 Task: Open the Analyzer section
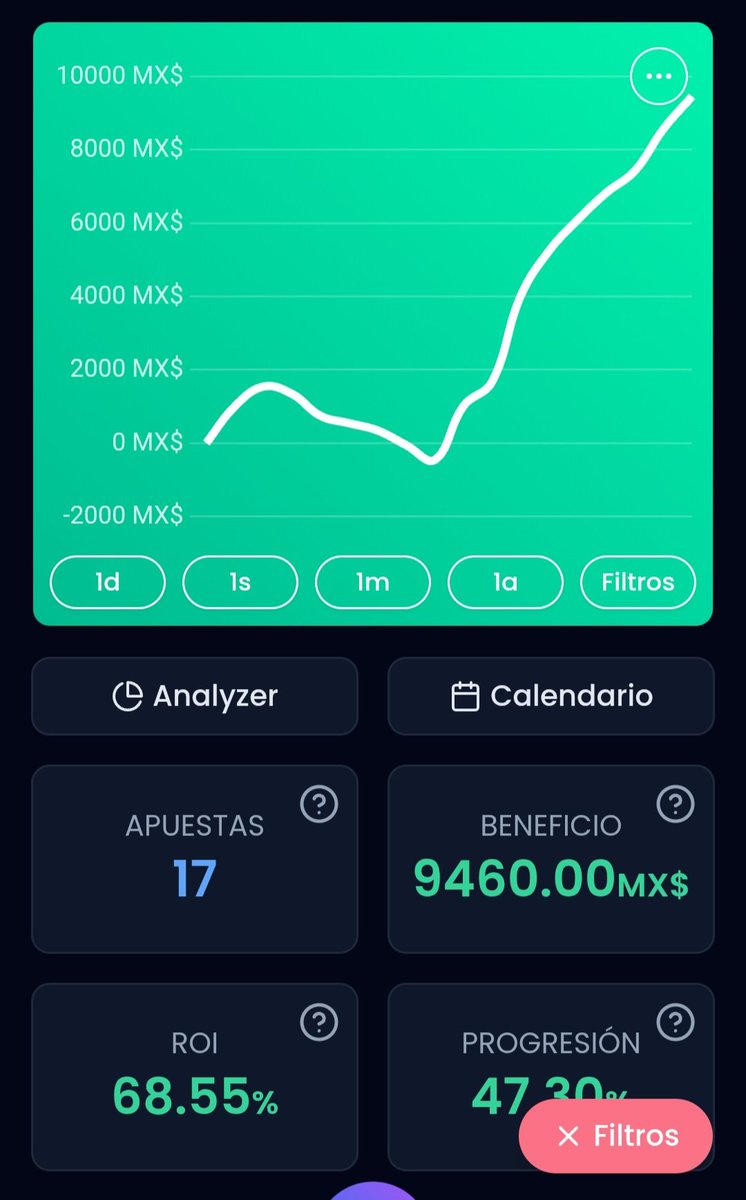tap(195, 696)
